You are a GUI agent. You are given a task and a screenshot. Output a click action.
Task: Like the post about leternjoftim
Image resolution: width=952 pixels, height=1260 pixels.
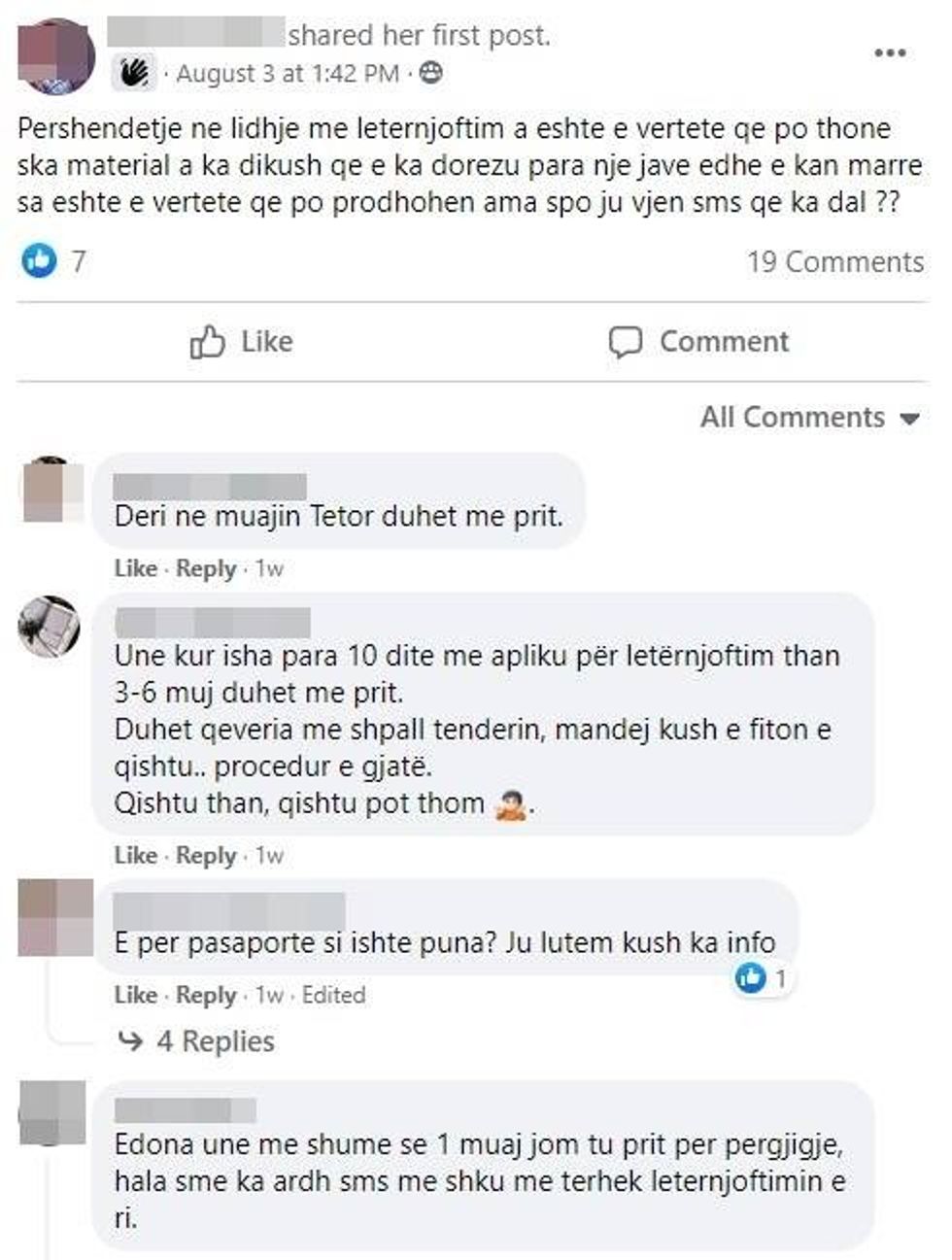[x=241, y=342]
